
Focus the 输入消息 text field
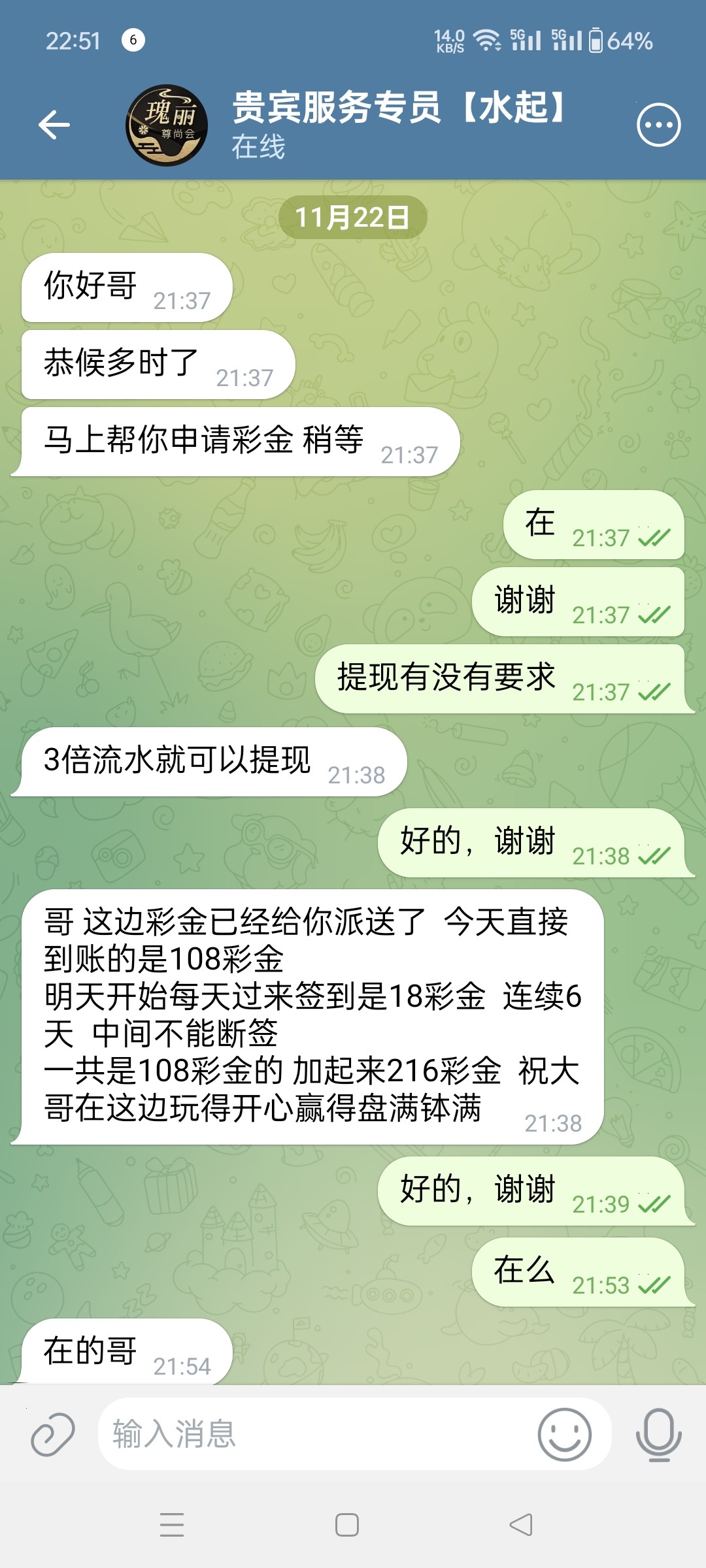point(314,1434)
